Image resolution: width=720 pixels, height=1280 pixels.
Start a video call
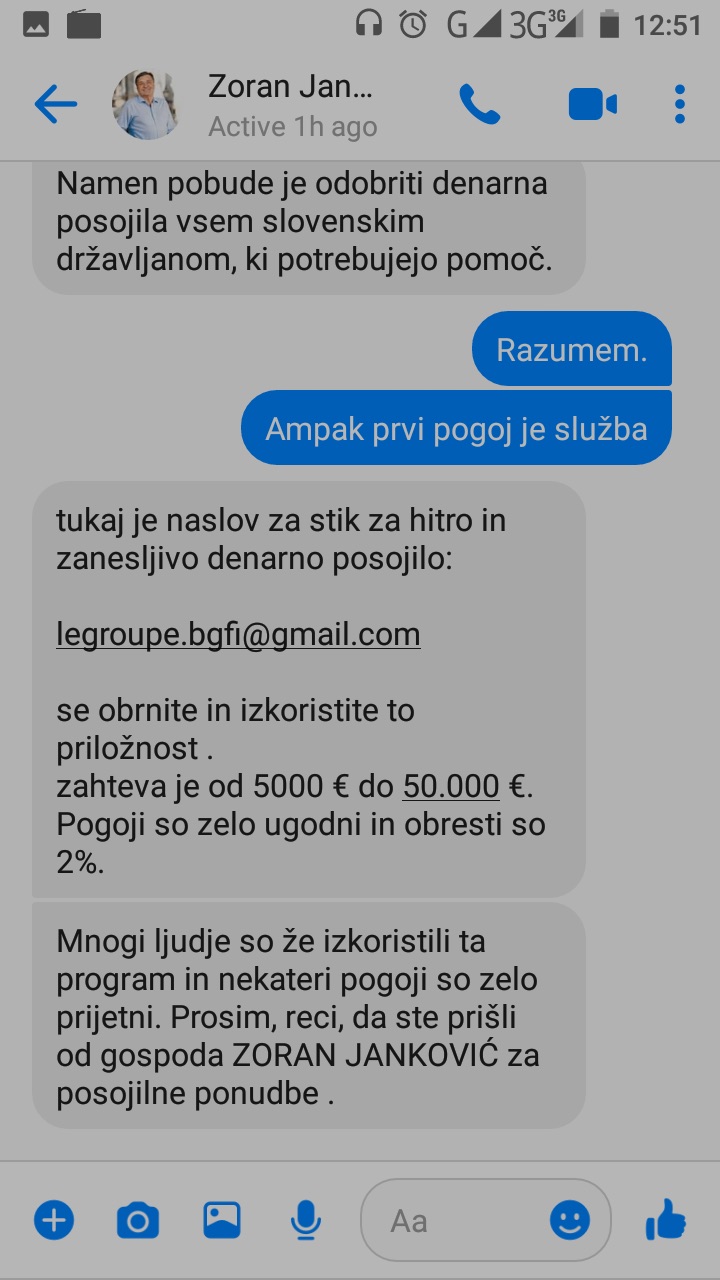click(x=592, y=105)
